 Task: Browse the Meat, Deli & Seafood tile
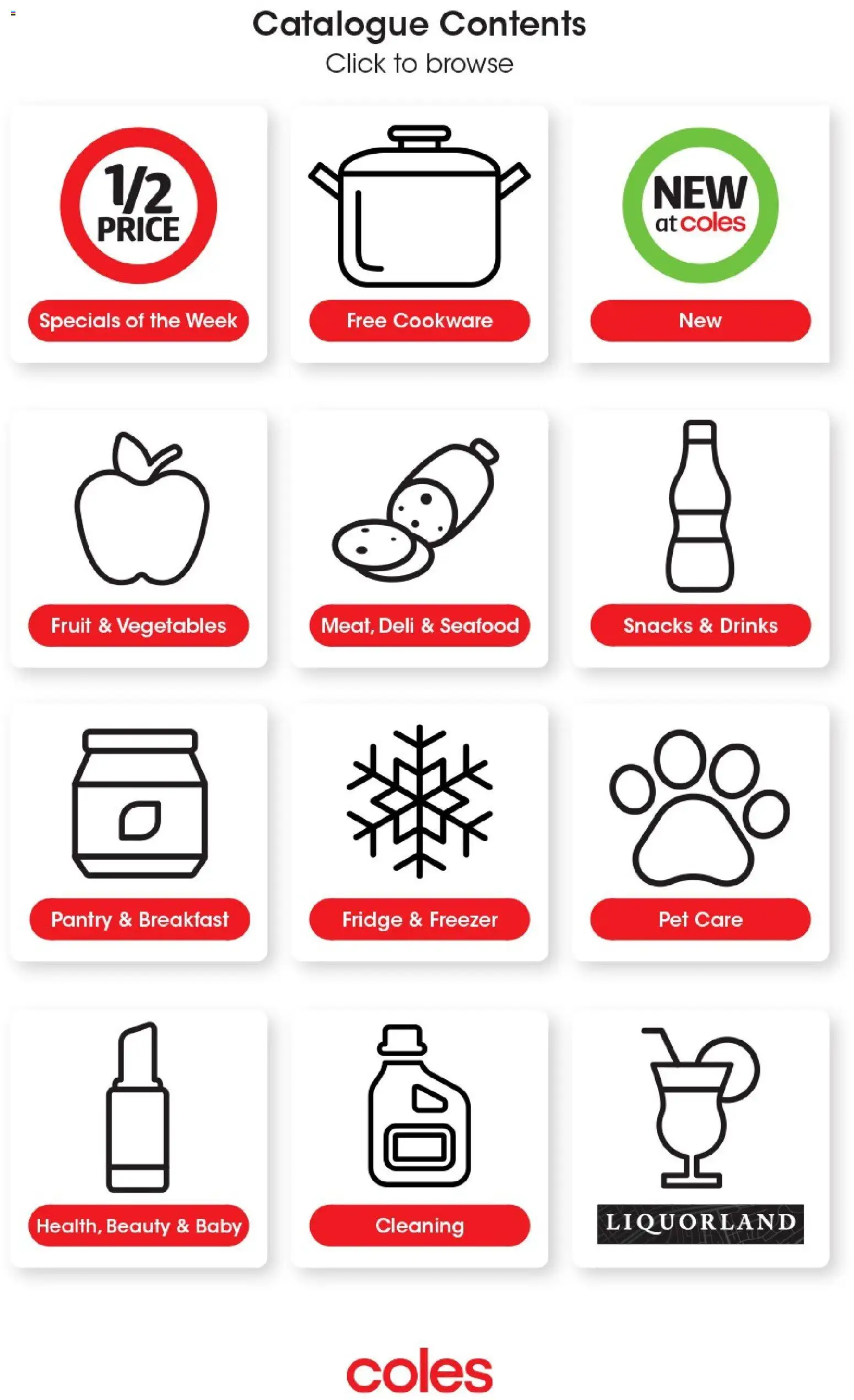point(419,626)
